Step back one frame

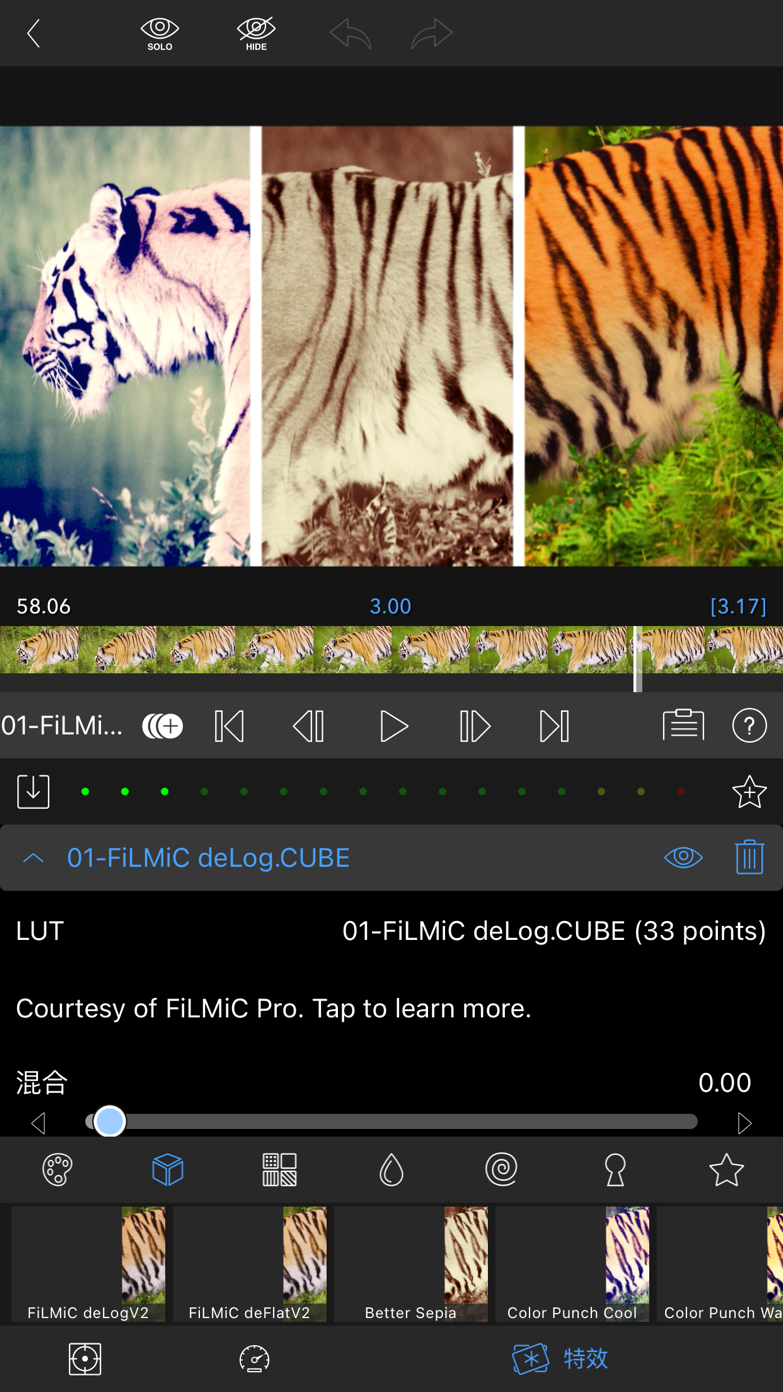309,726
